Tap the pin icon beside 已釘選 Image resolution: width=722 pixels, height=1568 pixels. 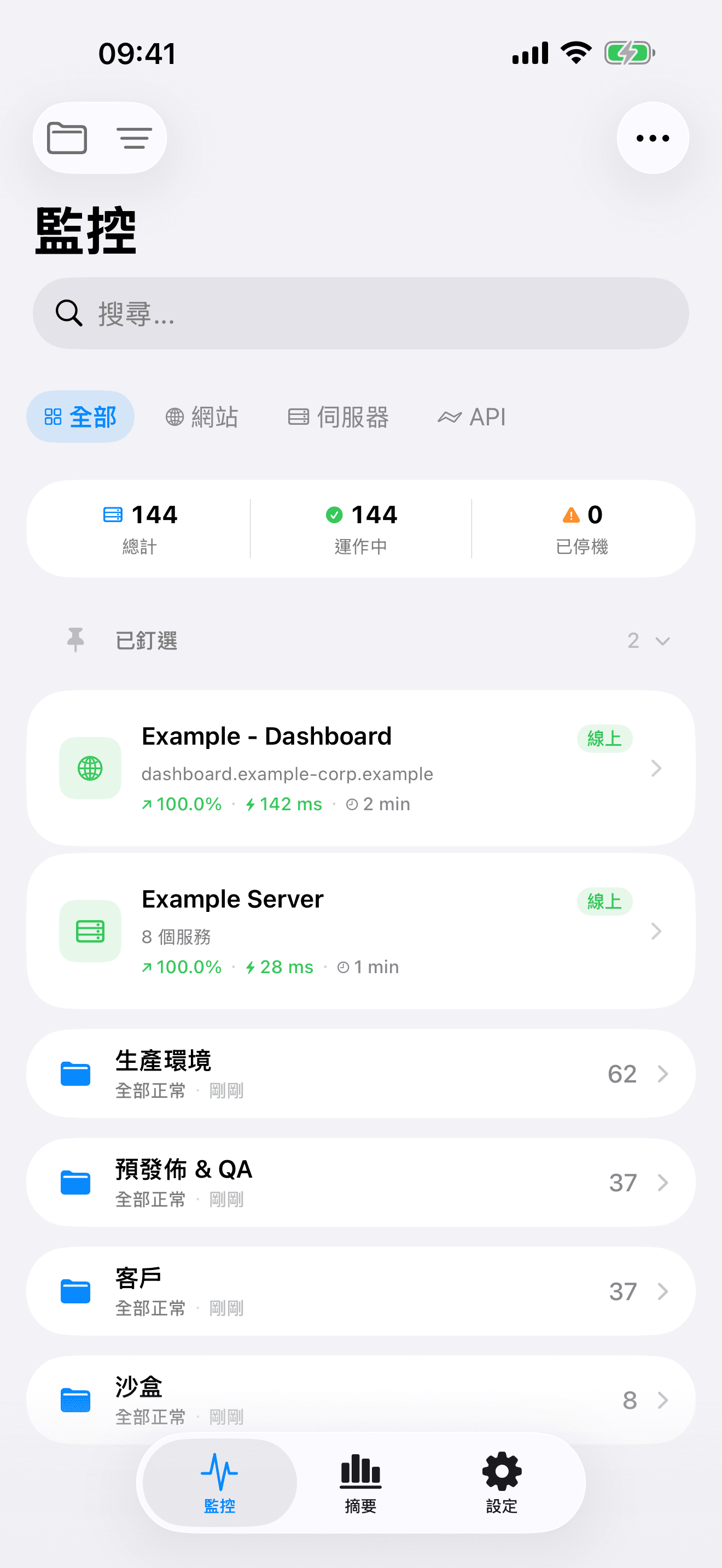[75, 640]
